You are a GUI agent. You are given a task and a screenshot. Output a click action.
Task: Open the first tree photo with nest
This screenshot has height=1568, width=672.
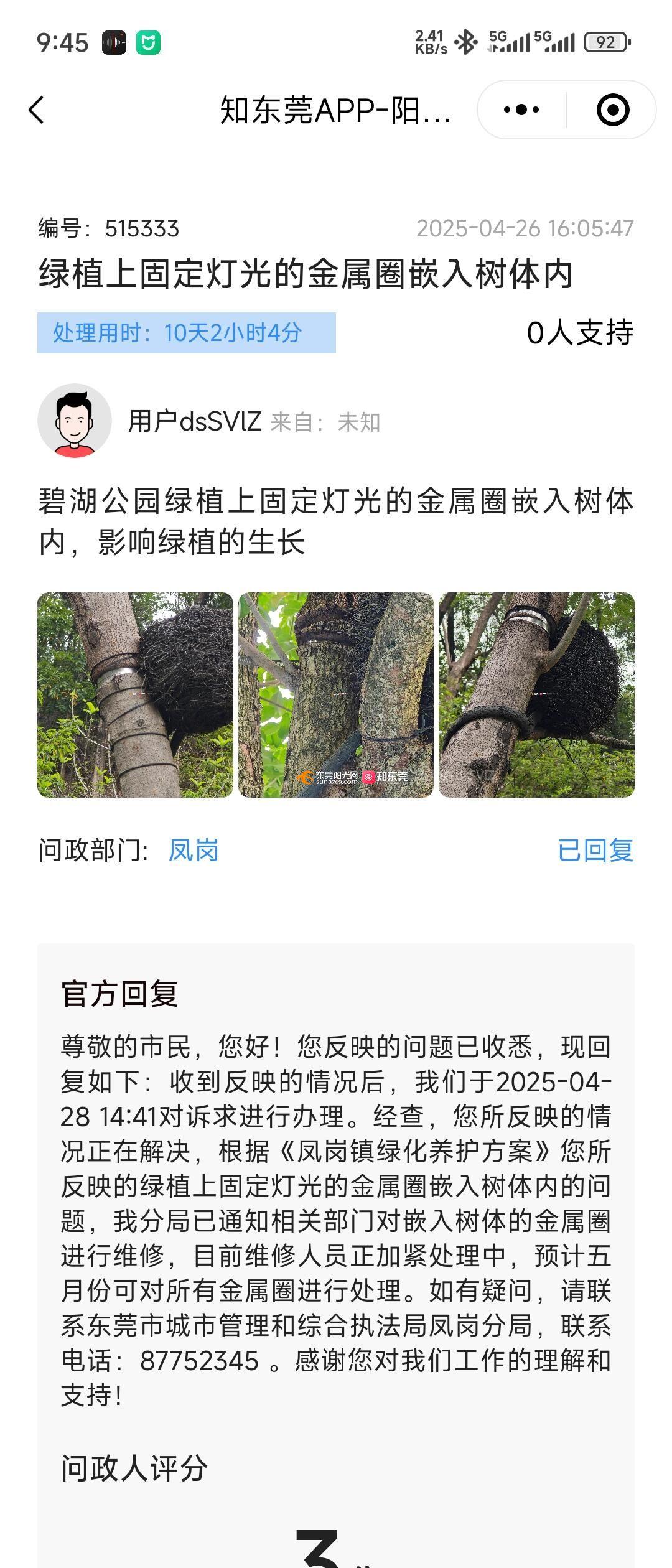[135, 694]
